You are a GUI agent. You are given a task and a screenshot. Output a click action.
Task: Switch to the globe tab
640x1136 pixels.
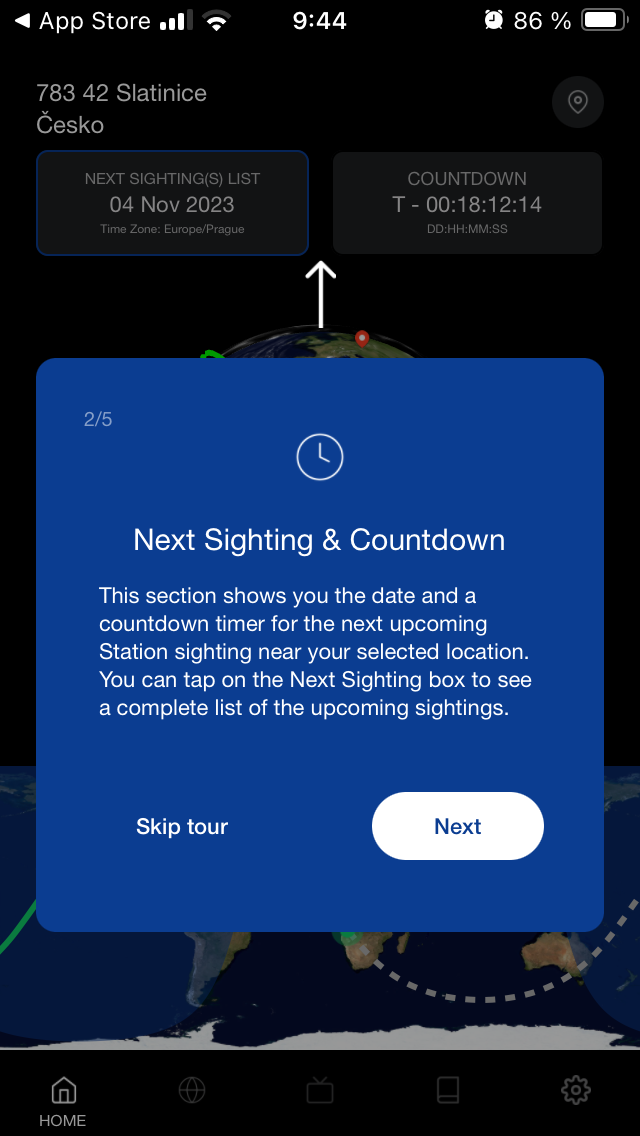click(x=192, y=1090)
